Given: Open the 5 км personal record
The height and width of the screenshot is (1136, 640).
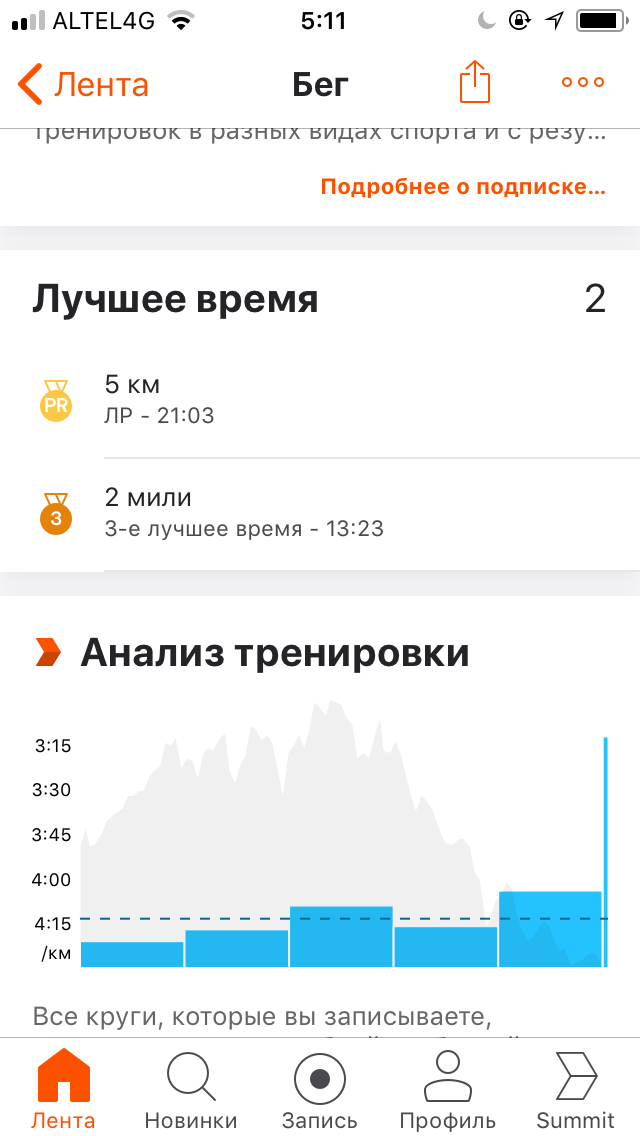Looking at the screenshot, I should click(320, 400).
